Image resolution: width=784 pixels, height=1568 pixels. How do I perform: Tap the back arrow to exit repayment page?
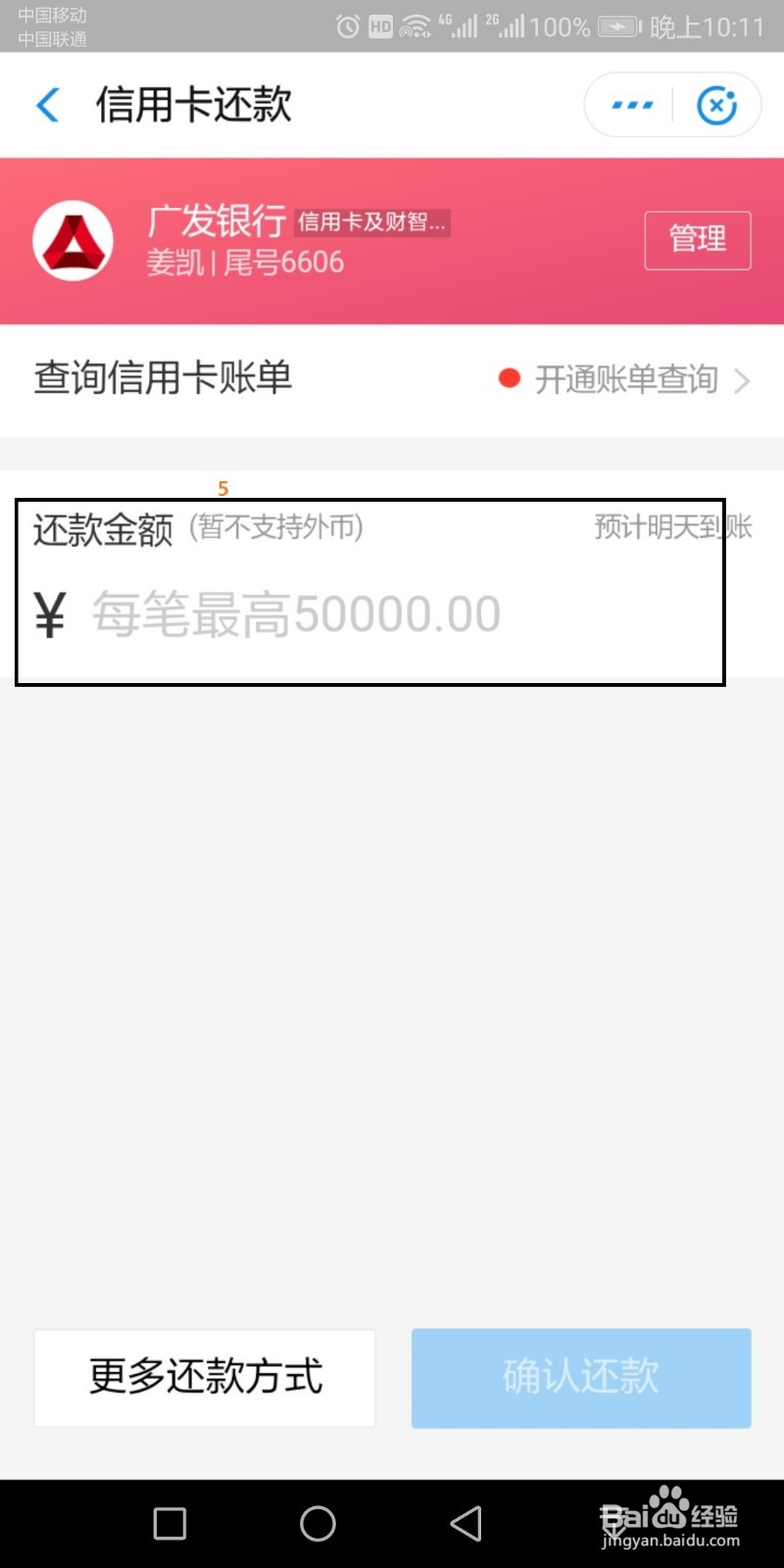tap(47, 105)
